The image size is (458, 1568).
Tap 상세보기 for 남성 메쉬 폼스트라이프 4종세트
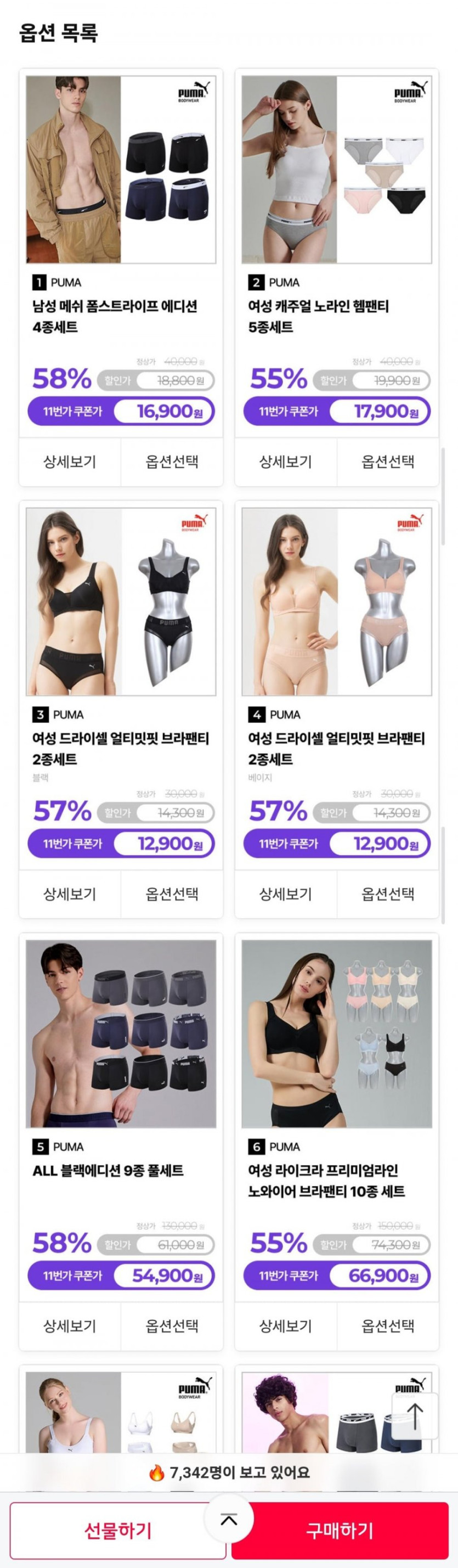pyautogui.click(x=69, y=462)
